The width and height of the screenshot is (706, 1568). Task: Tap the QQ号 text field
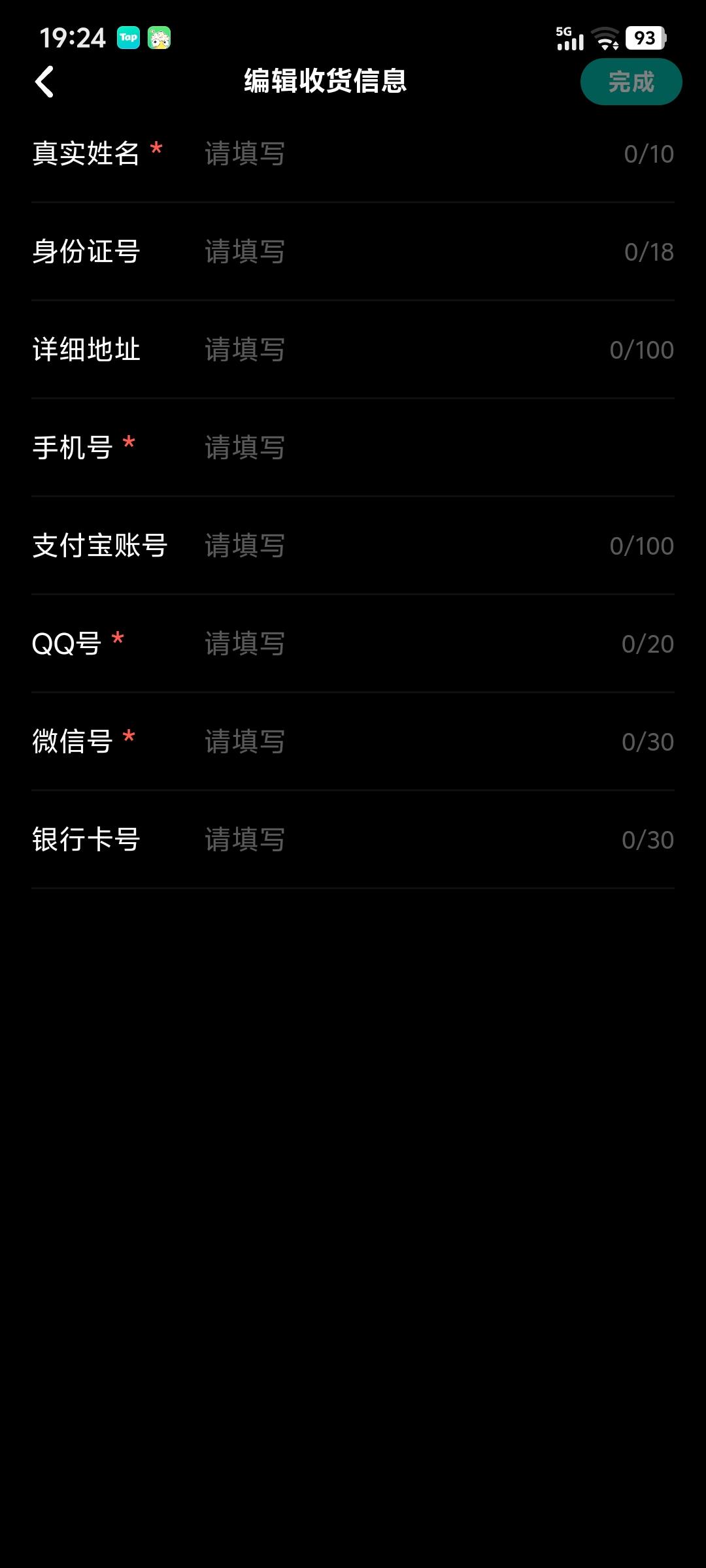coord(405,644)
